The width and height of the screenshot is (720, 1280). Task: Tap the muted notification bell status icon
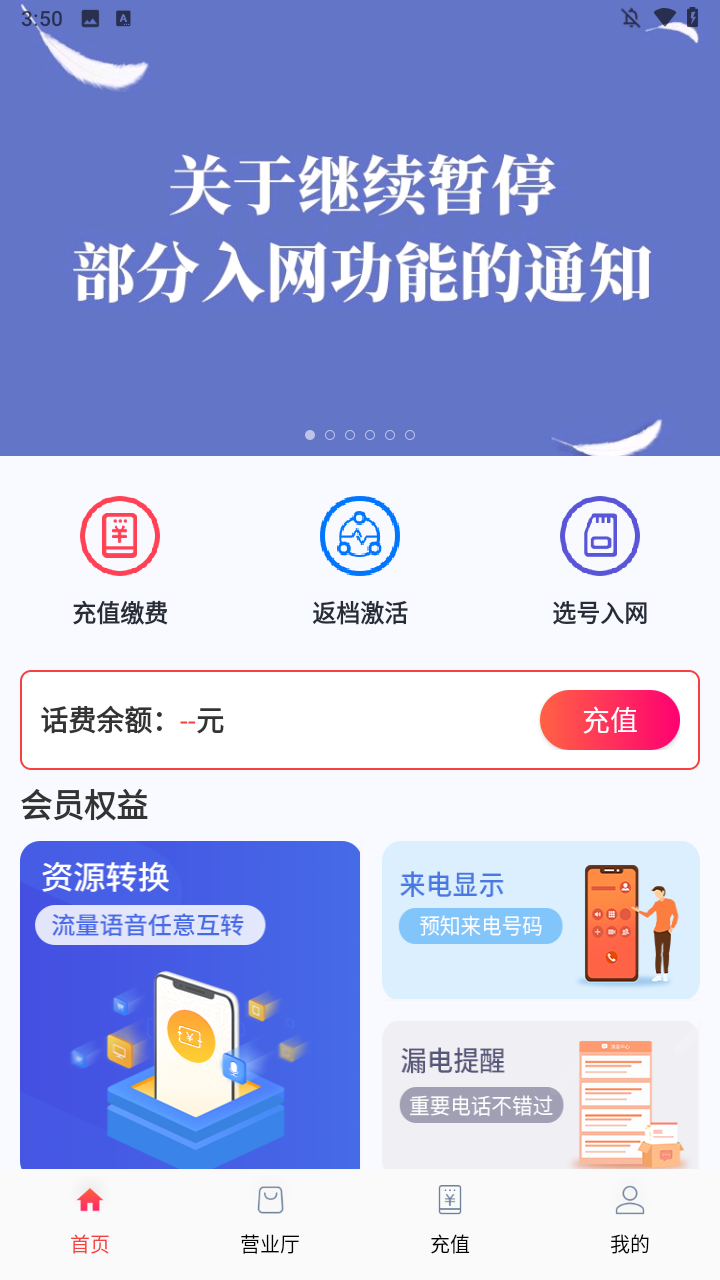click(631, 17)
